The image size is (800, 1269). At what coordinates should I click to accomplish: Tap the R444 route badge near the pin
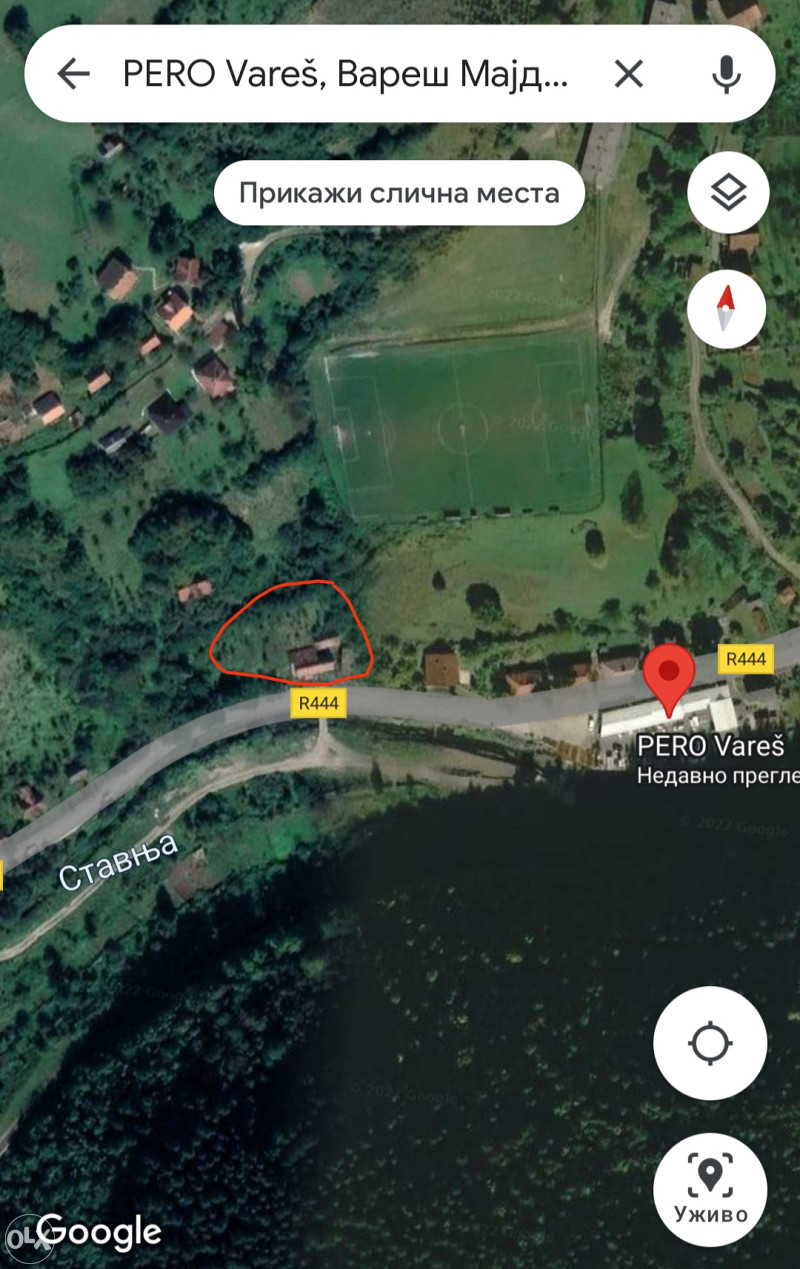click(x=744, y=659)
